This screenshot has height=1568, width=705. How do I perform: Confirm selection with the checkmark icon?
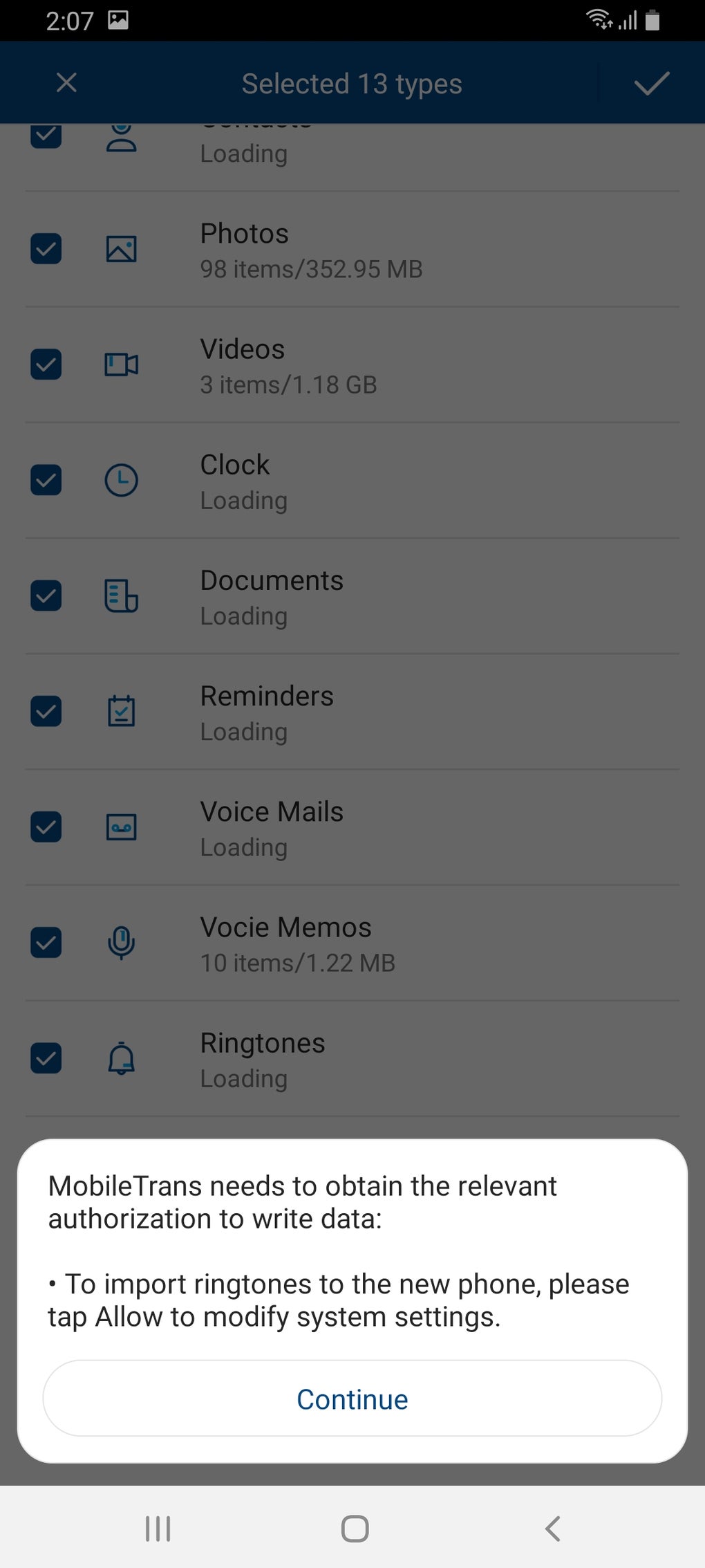coord(652,83)
